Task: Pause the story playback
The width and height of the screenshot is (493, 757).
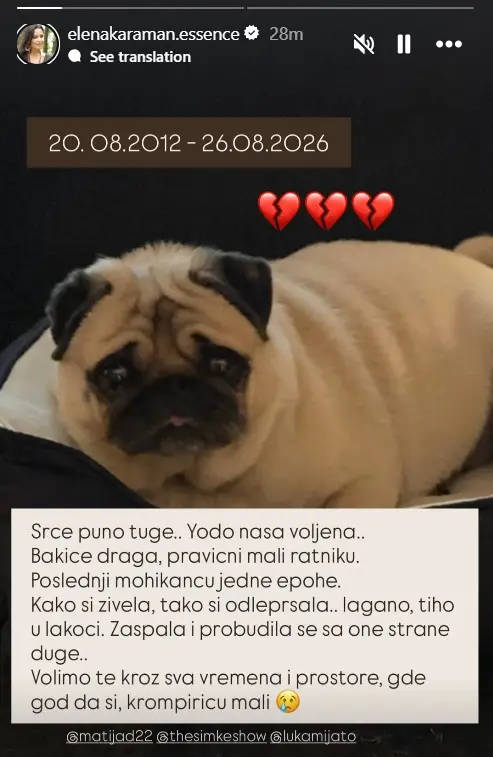Action: [x=404, y=44]
